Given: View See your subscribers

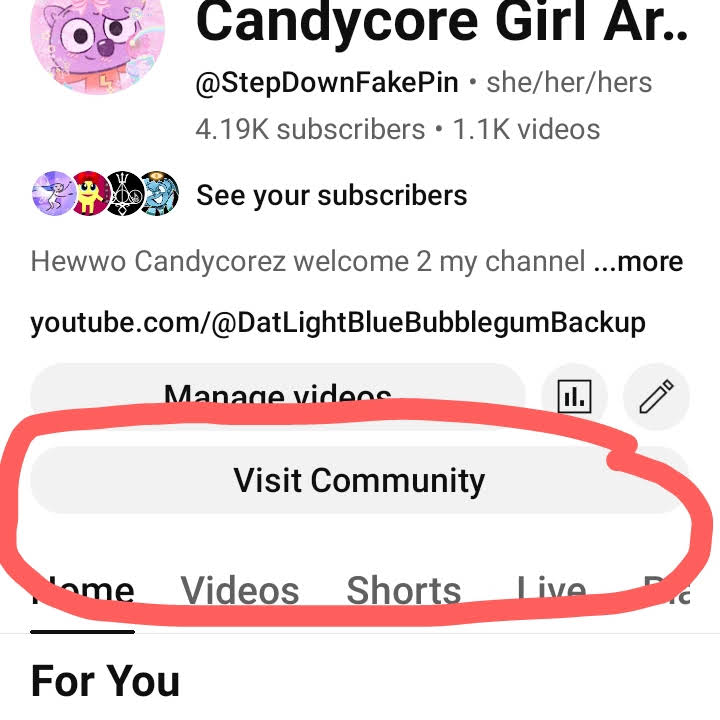Looking at the screenshot, I should [x=331, y=195].
